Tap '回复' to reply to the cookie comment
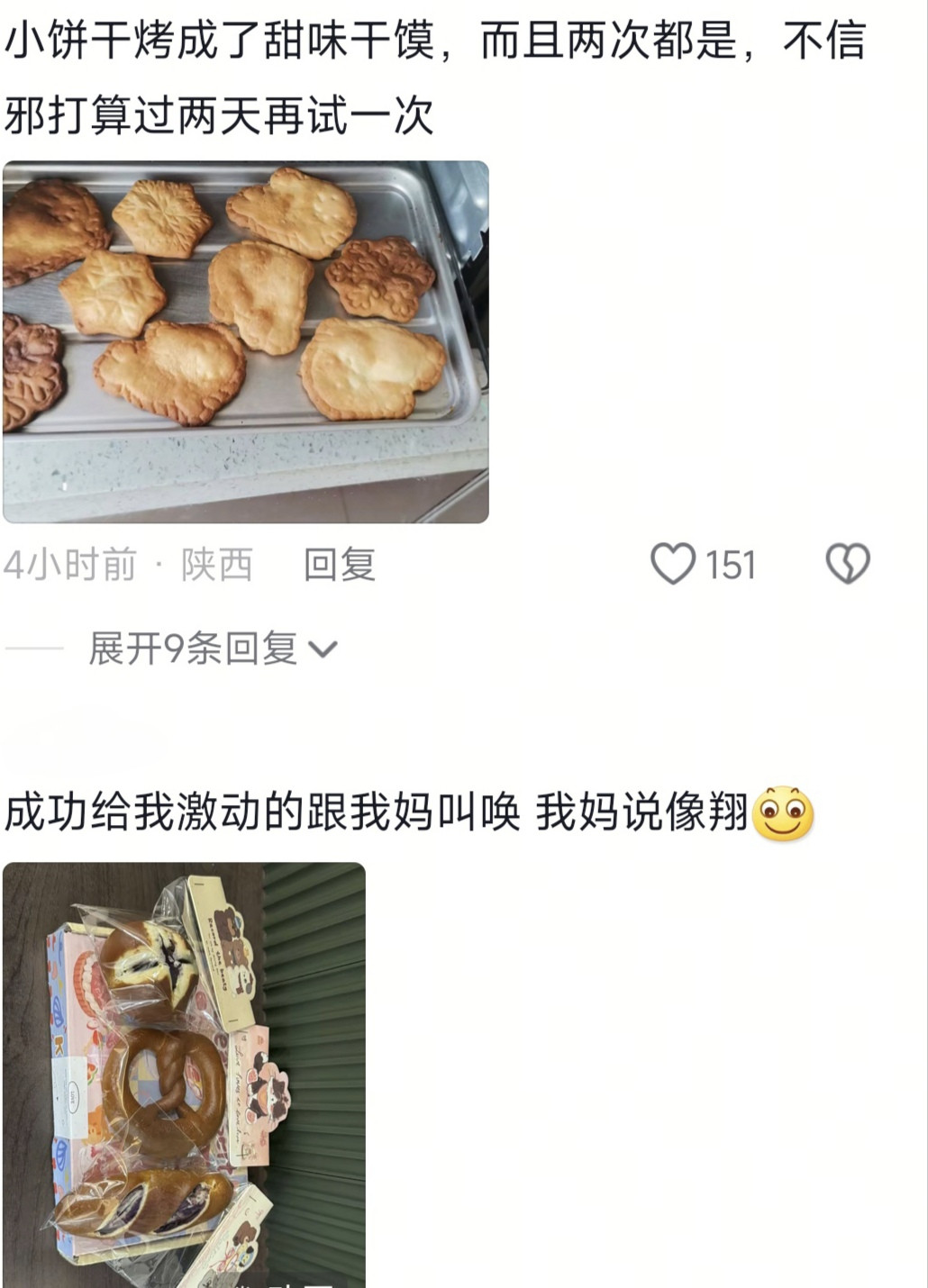This screenshot has height=1288, width=928. [338, 565]
